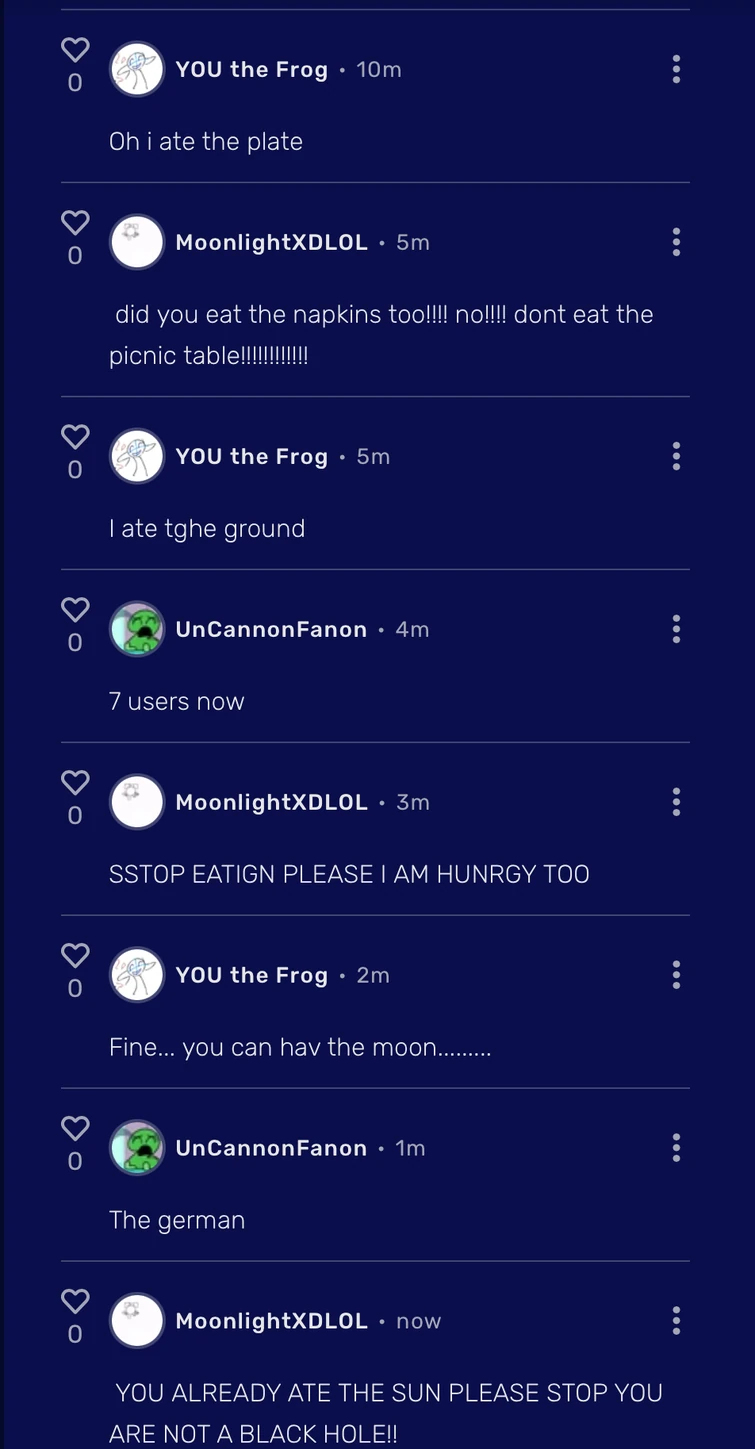Like the comment about eating the napkins
Viewport: 755px width, 1449px height.
point(75,223)
